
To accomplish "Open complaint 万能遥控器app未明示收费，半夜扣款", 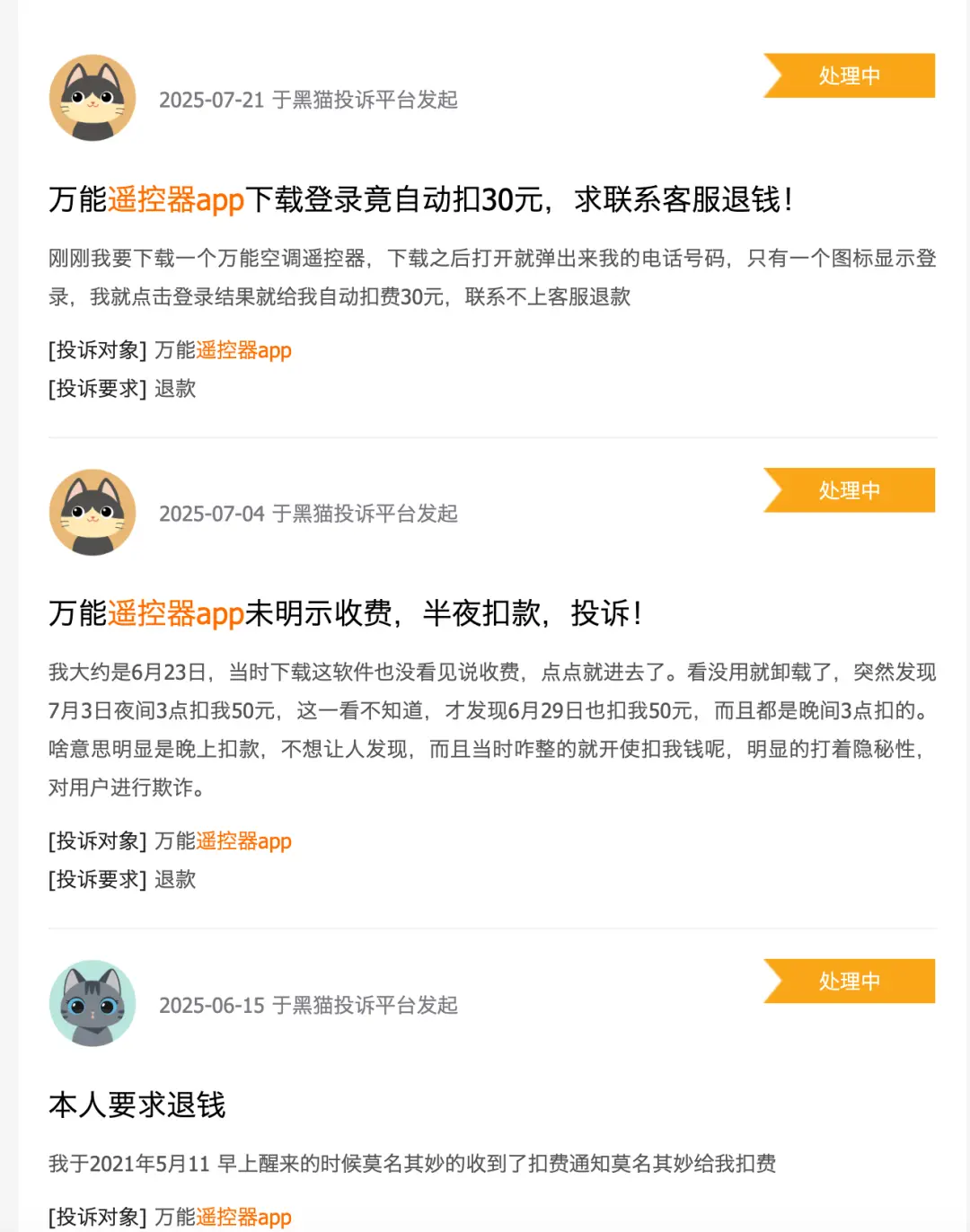I will [345, 613].
